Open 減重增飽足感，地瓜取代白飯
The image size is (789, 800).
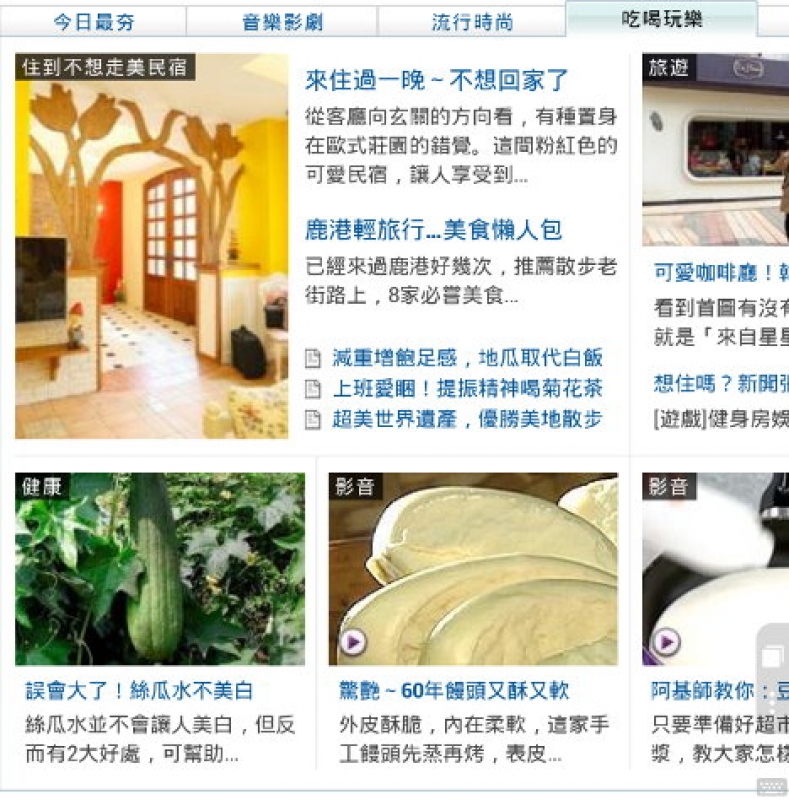tap(466, 358)
